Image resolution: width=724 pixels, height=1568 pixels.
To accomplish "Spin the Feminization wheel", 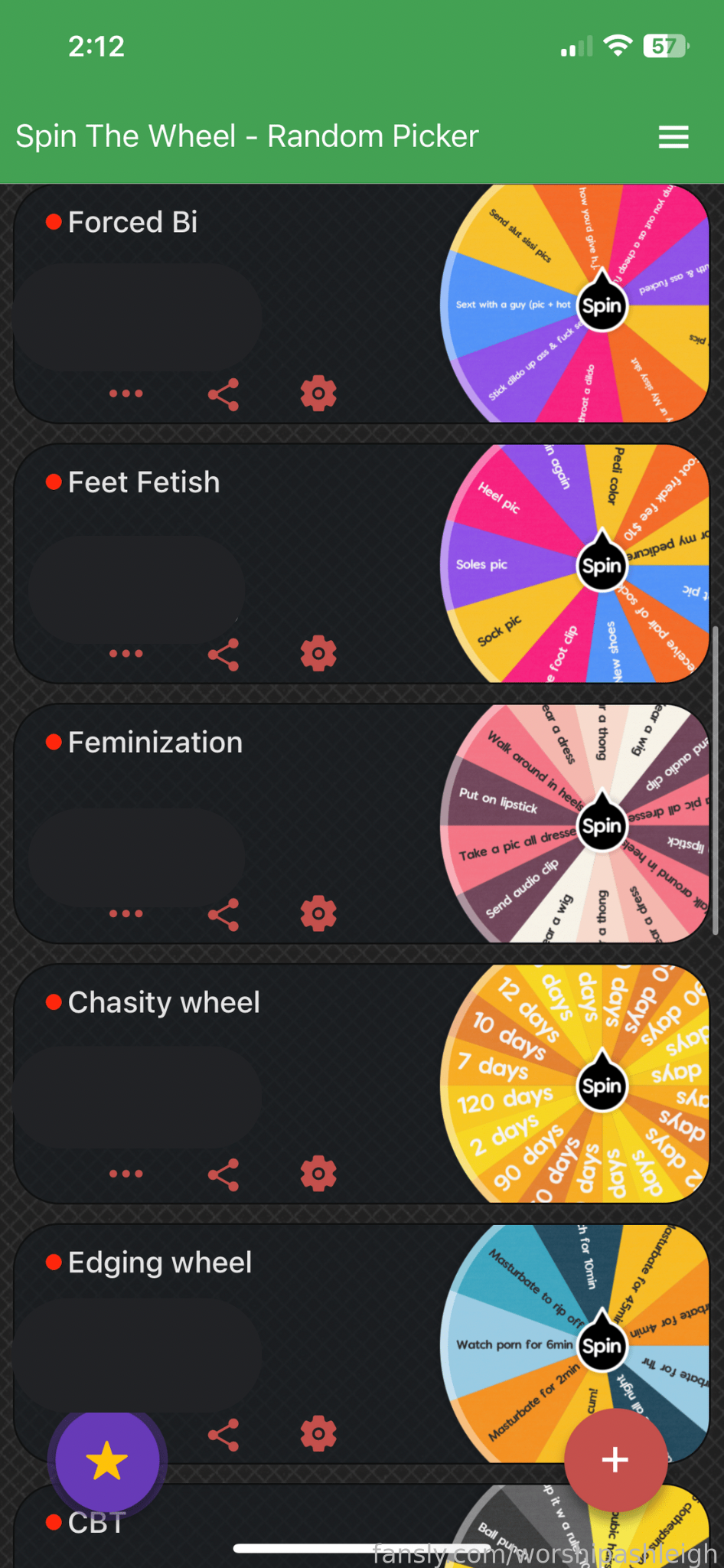I will (602, 826).
